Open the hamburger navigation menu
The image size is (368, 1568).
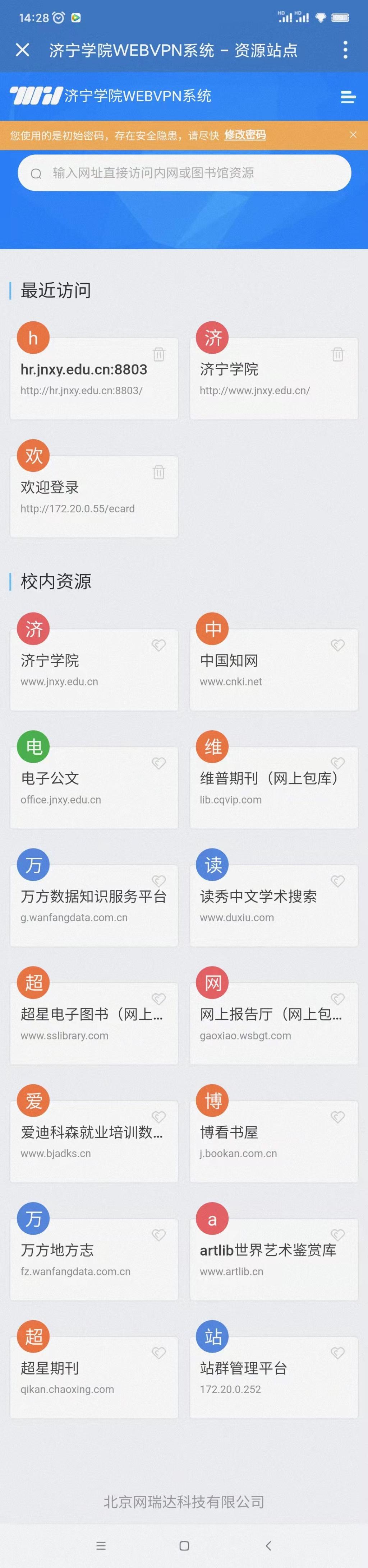348,97
